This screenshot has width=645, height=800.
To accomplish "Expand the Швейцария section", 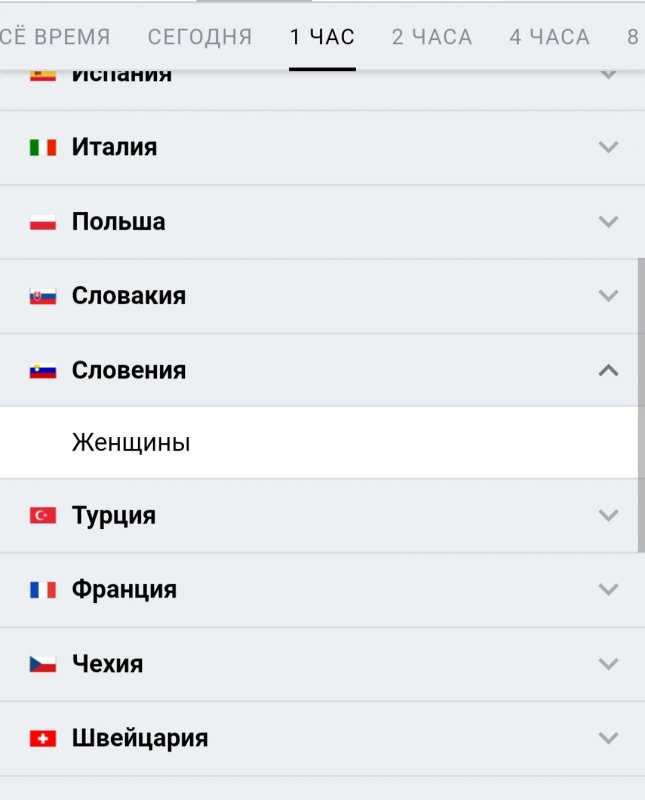I will click(x=320, y=739).
